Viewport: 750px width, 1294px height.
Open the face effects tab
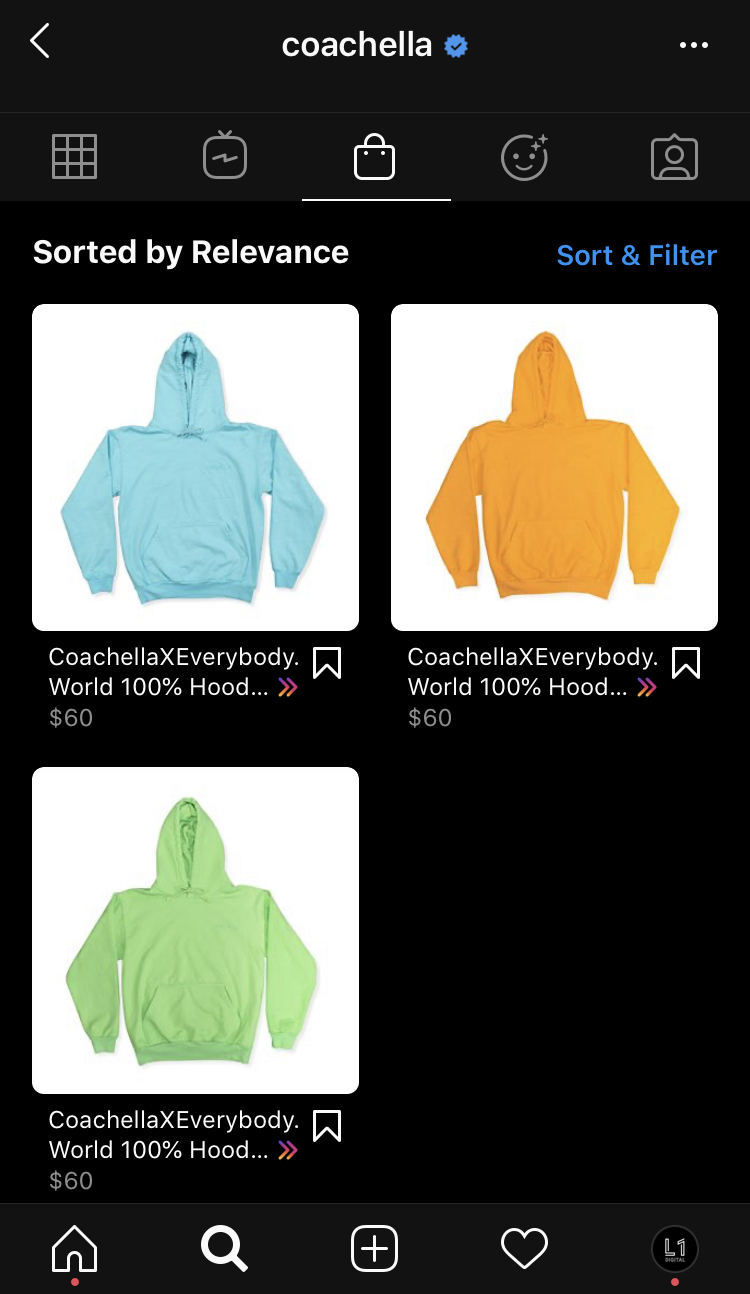point(525,157)
